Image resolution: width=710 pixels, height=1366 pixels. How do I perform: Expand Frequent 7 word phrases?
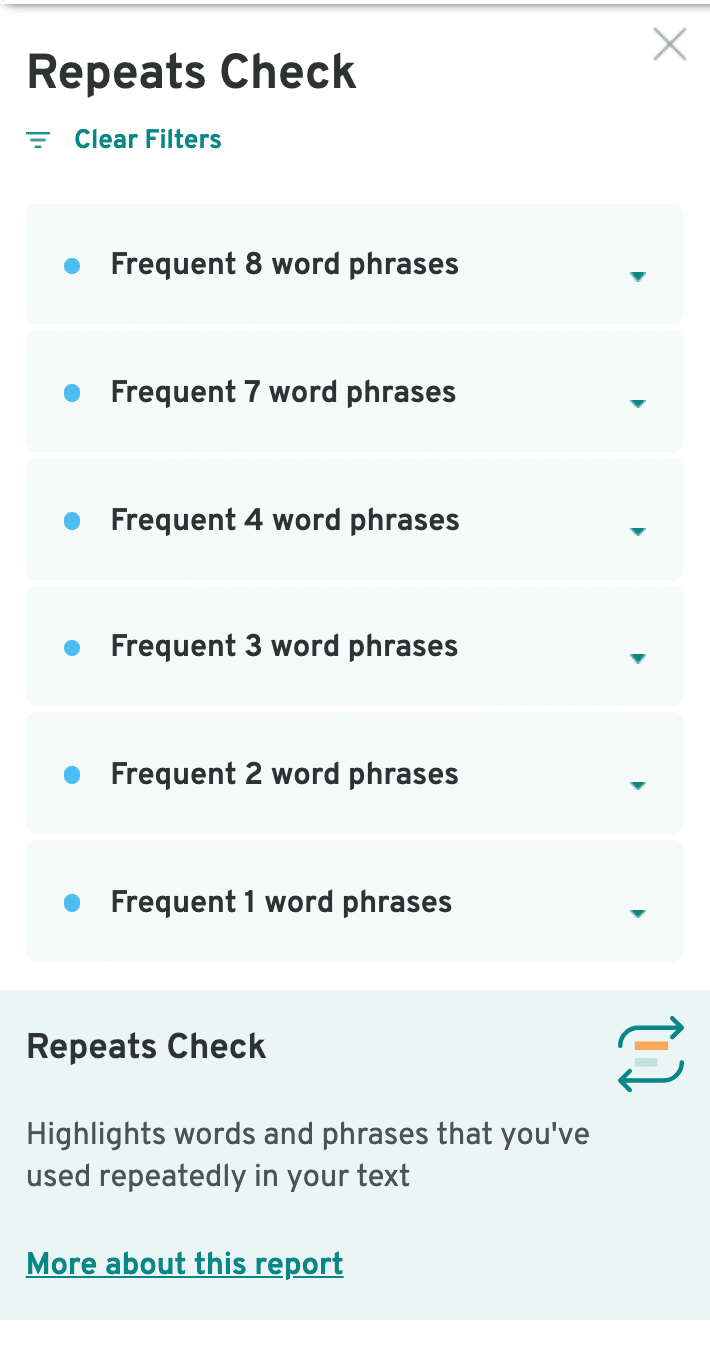pyautogui.click(x=355, y=392)
